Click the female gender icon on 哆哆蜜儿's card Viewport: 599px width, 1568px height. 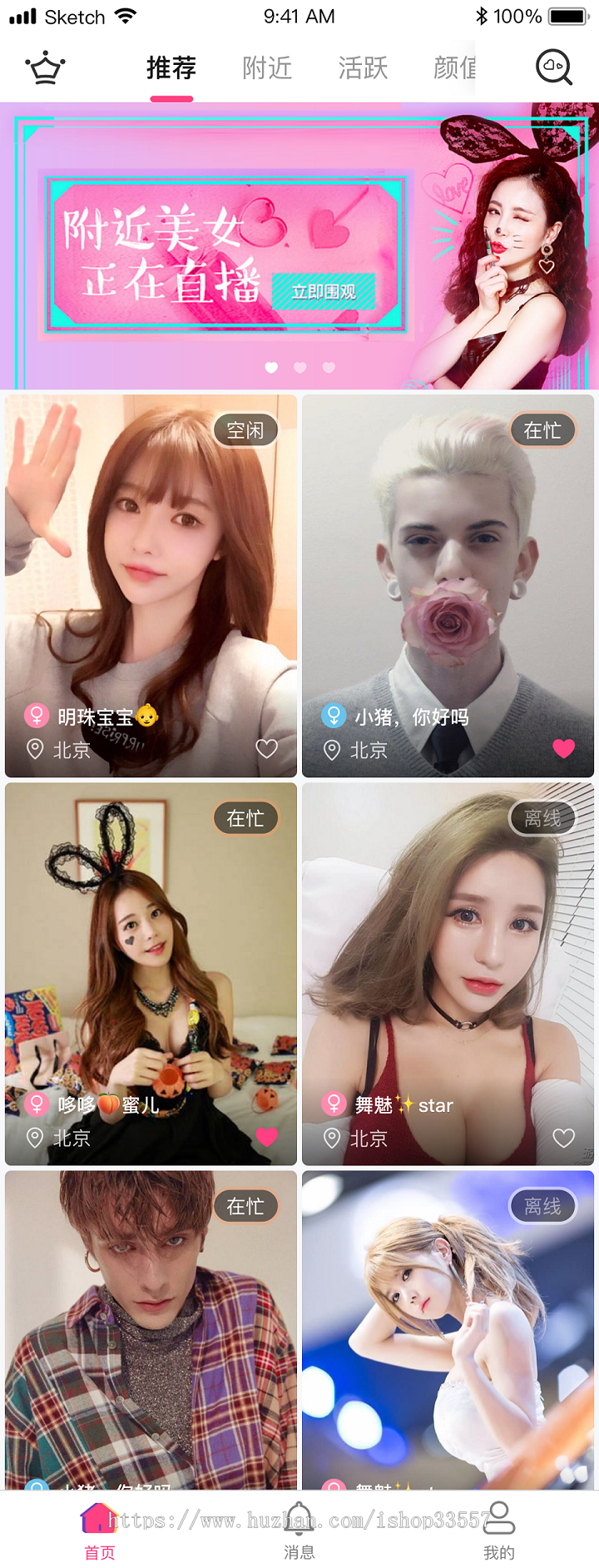pos(37,1104)
